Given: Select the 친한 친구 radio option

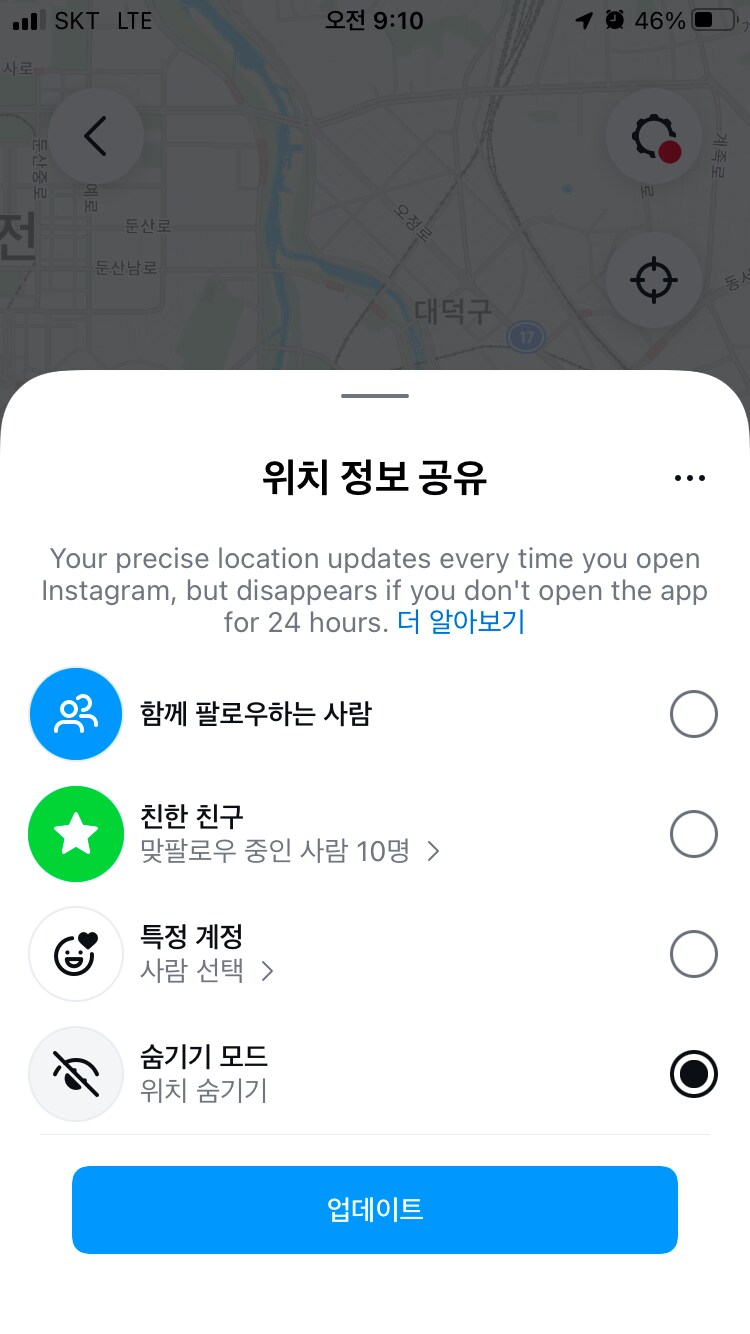Looking at the screenshot, I should 694,833.
